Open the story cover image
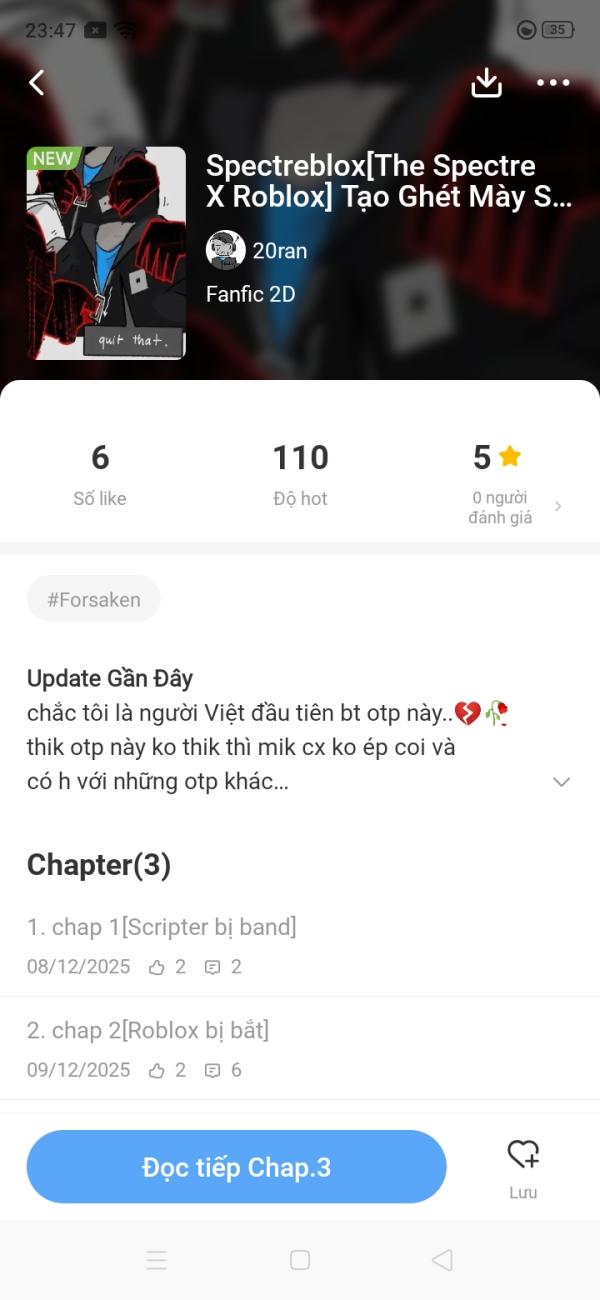This screenshot has width=600, height=1300. point(106,253)
